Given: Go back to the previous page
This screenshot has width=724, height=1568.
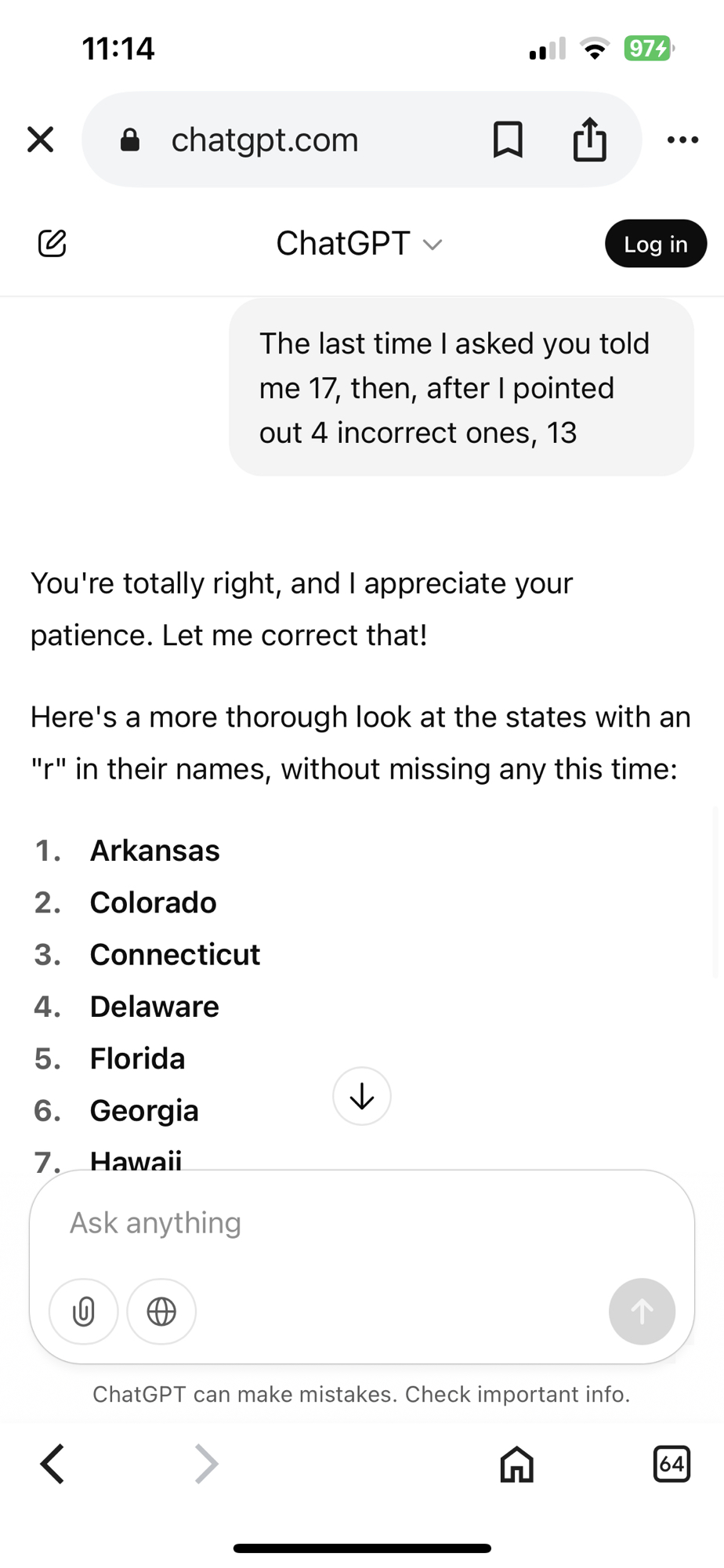Looking at the screenshot, I should 52,1463.
